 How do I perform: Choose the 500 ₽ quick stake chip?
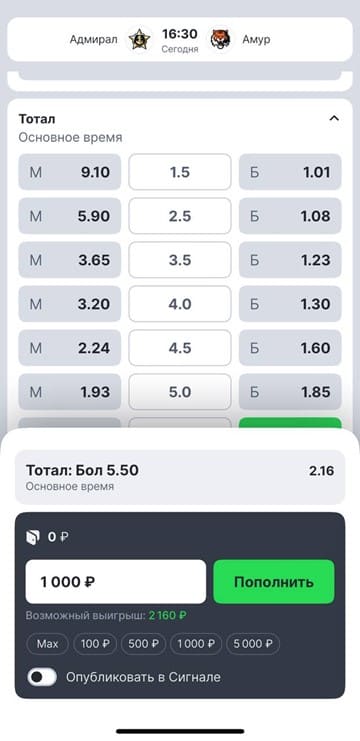click(x=144, y=644)
